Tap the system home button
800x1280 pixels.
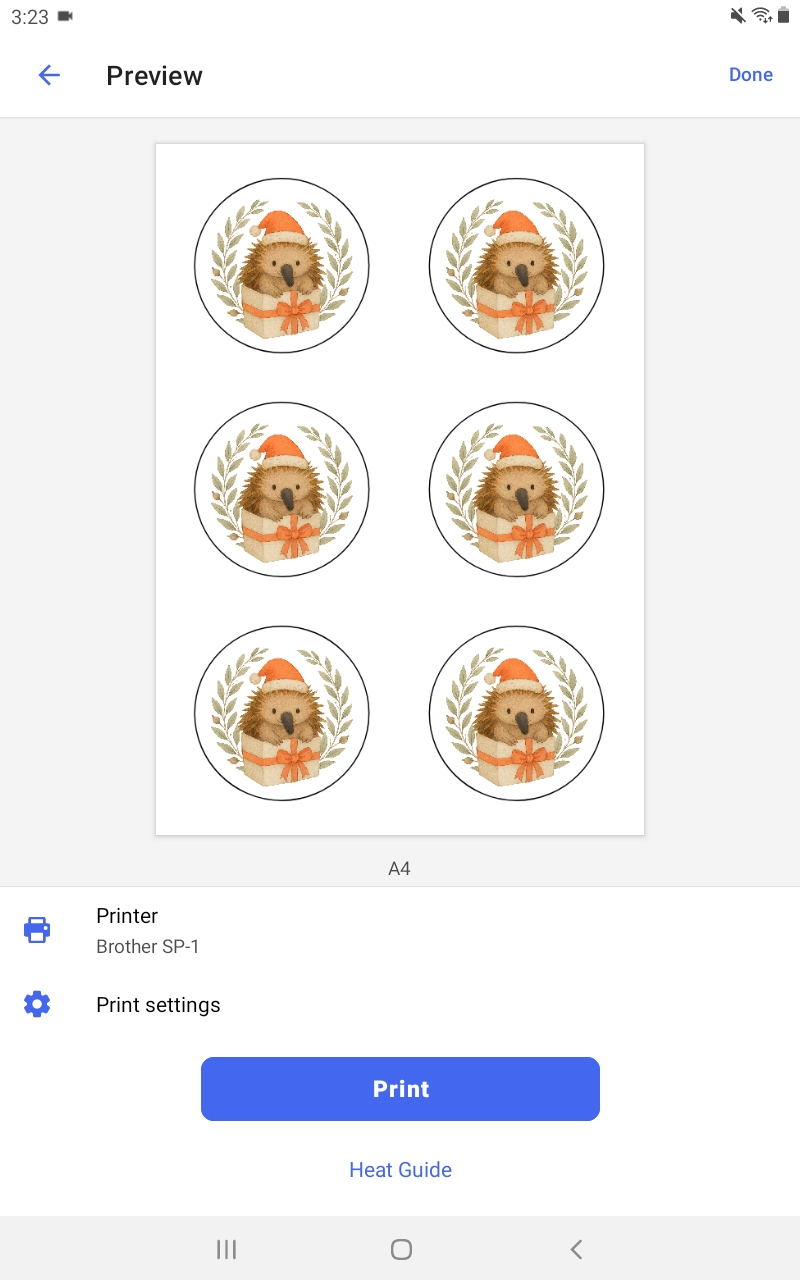coord(401,1249)
